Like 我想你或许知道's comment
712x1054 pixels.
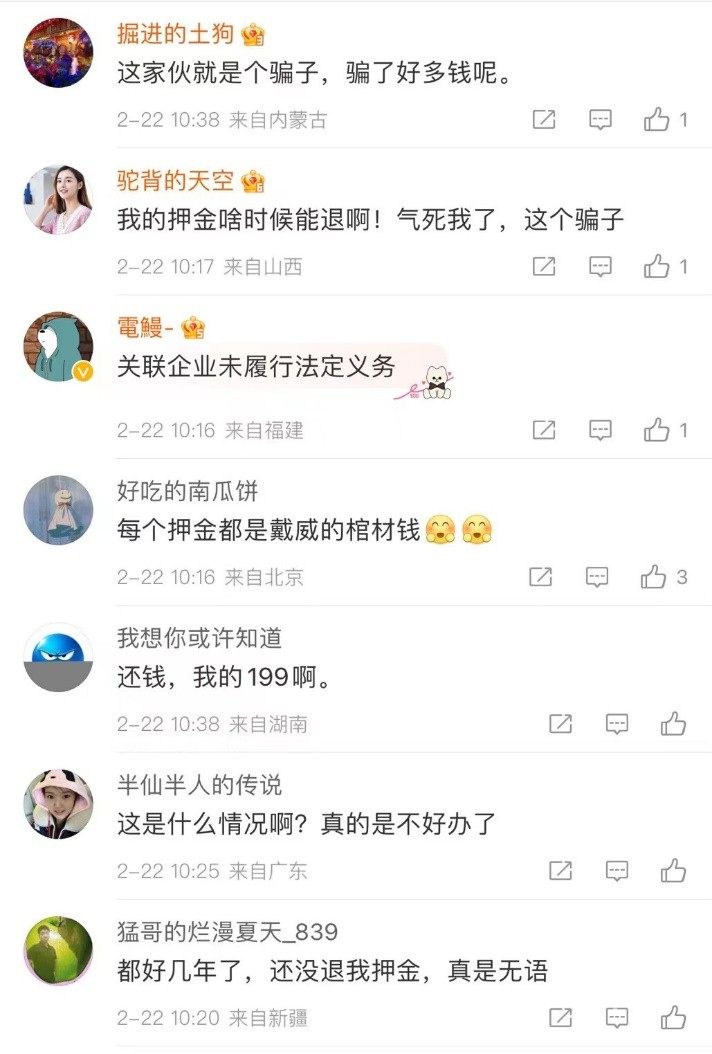[673, 724]
